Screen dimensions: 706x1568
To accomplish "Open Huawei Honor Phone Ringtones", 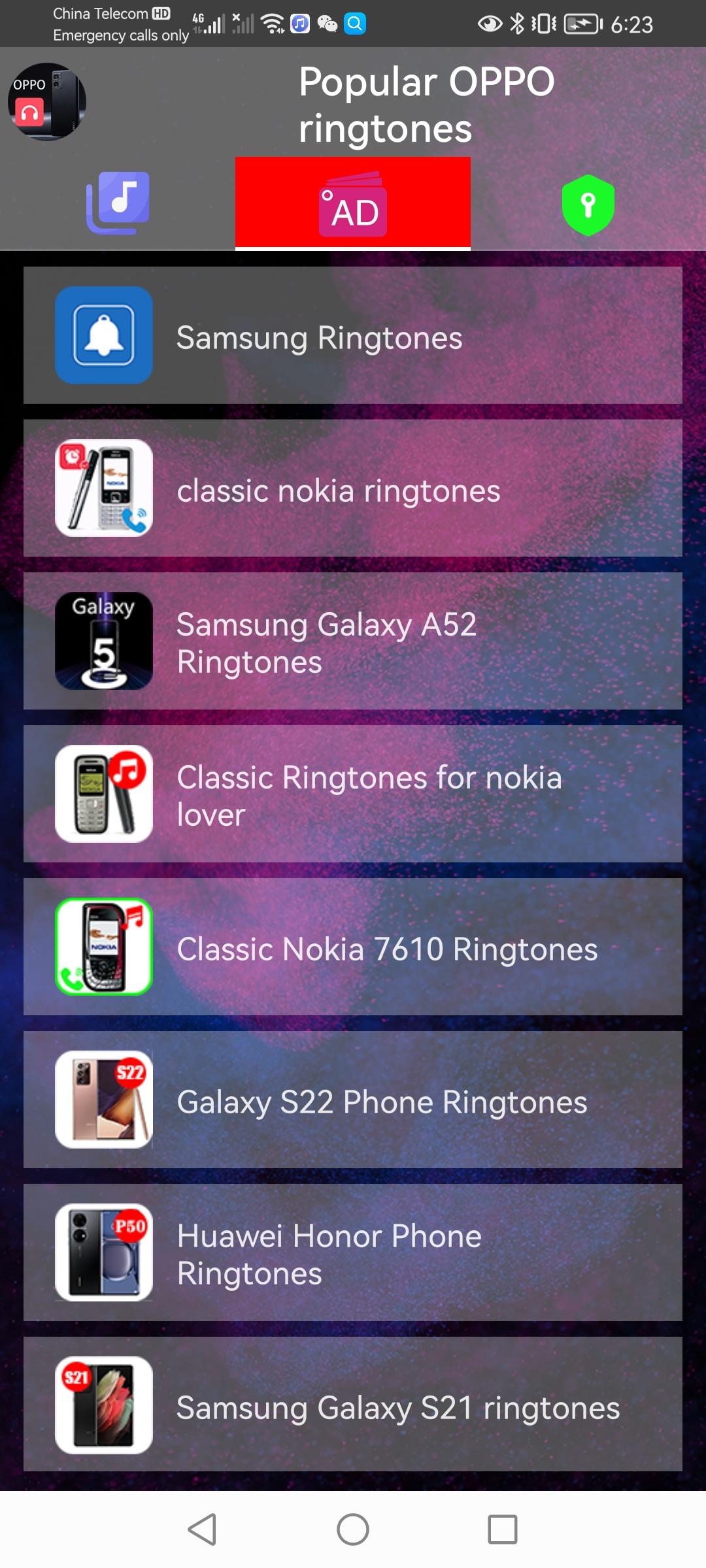I will point(353,1252).
